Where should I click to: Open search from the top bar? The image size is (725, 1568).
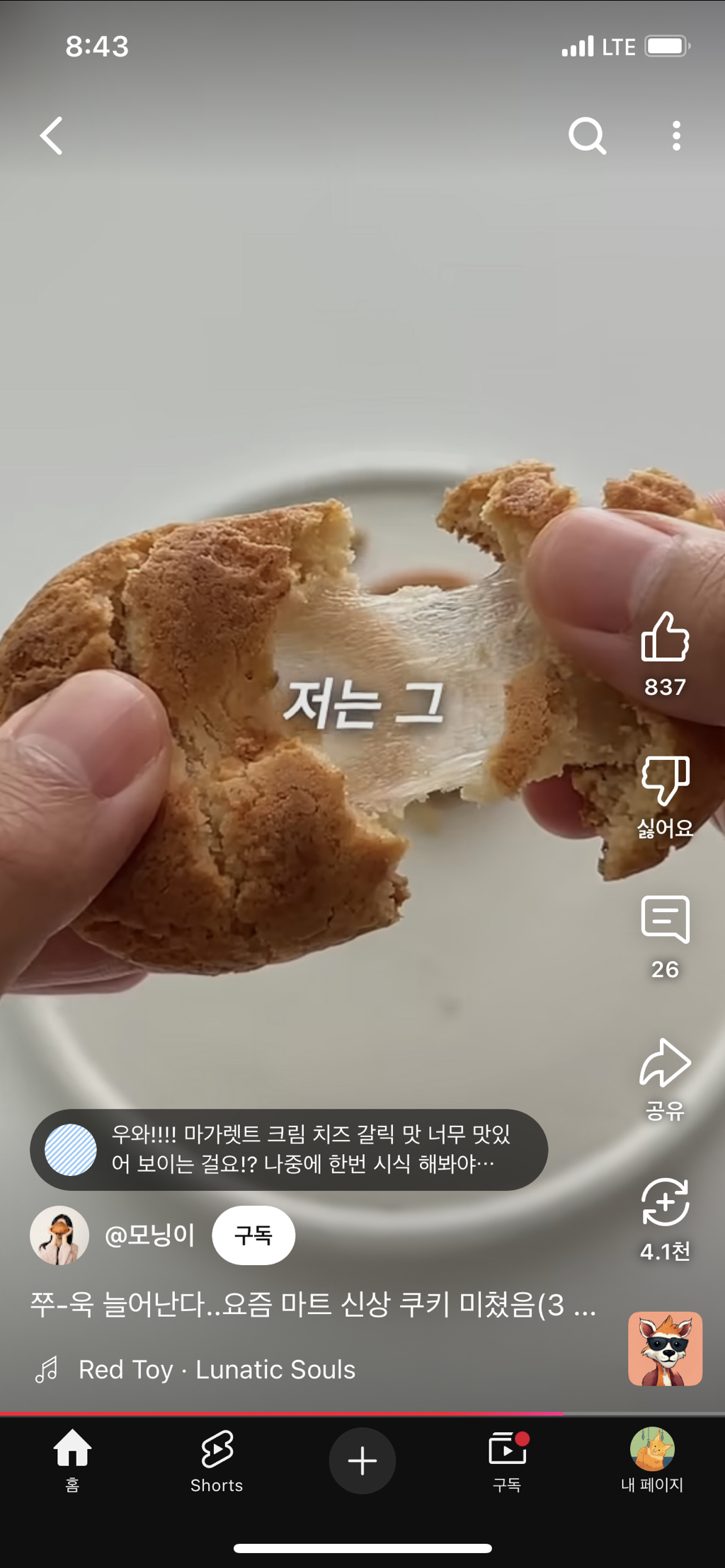click(x=586, y=136)
